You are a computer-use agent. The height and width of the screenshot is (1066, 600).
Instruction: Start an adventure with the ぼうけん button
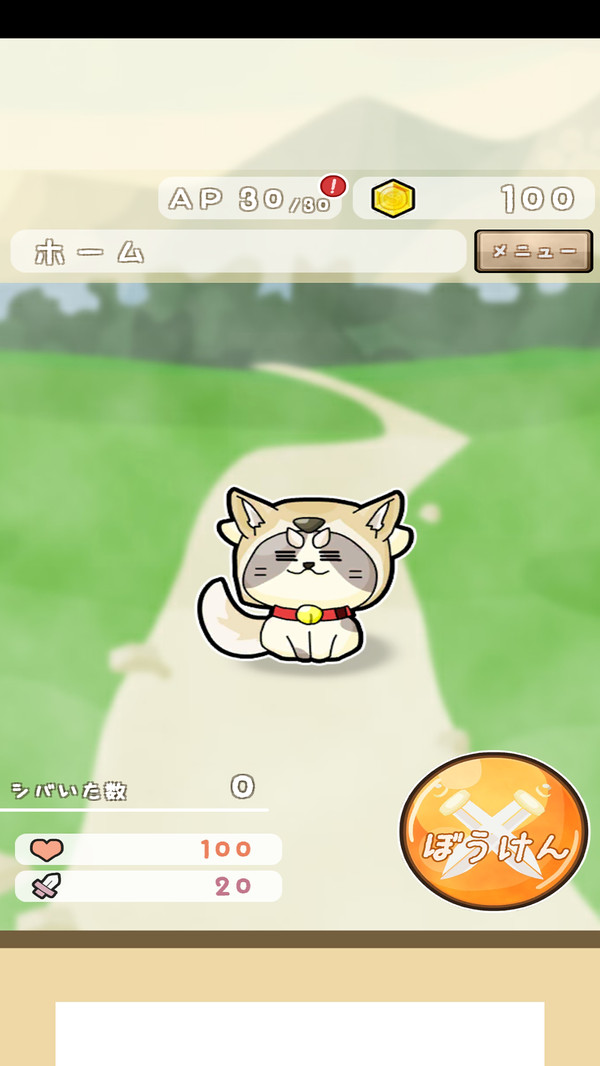[x=494, y=831]
